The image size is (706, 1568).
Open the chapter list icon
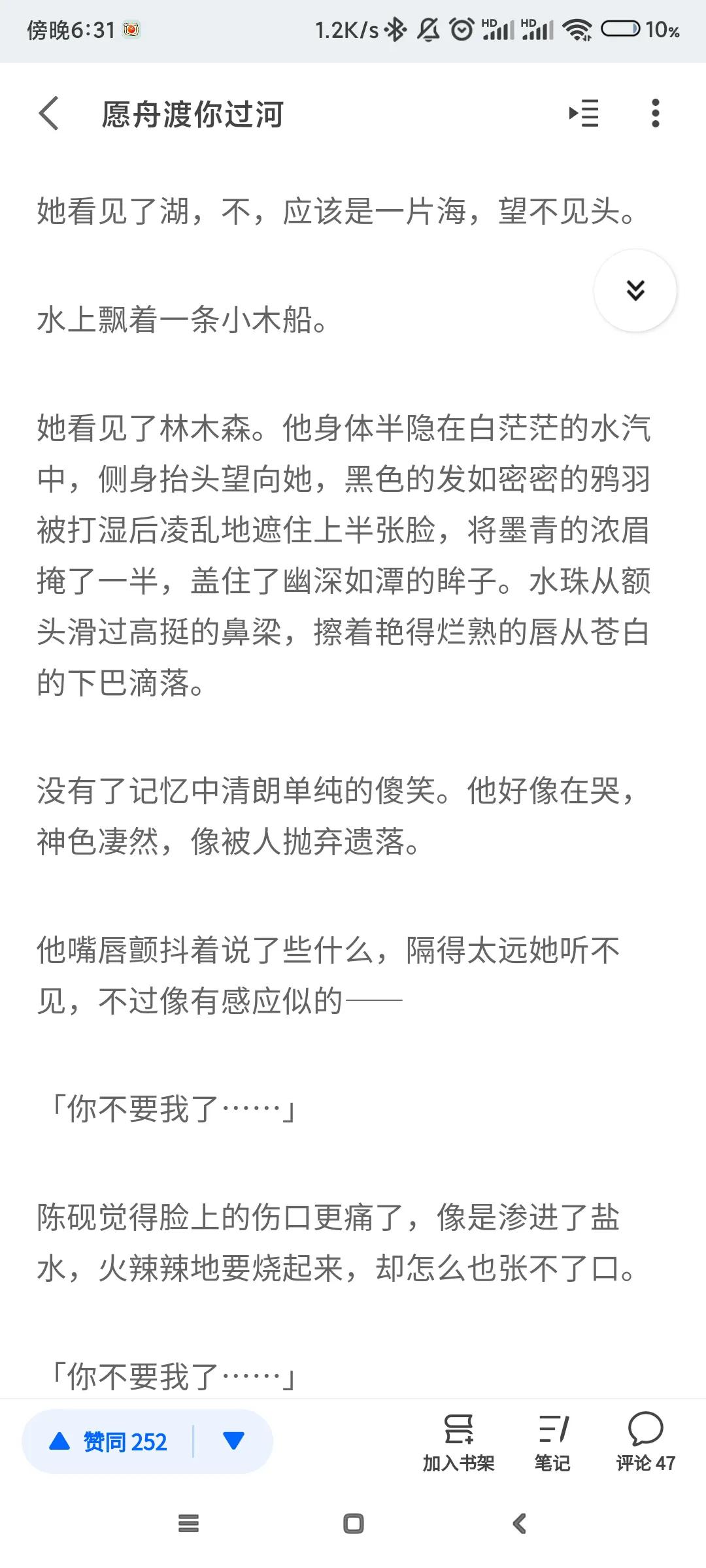click(582, 114)
